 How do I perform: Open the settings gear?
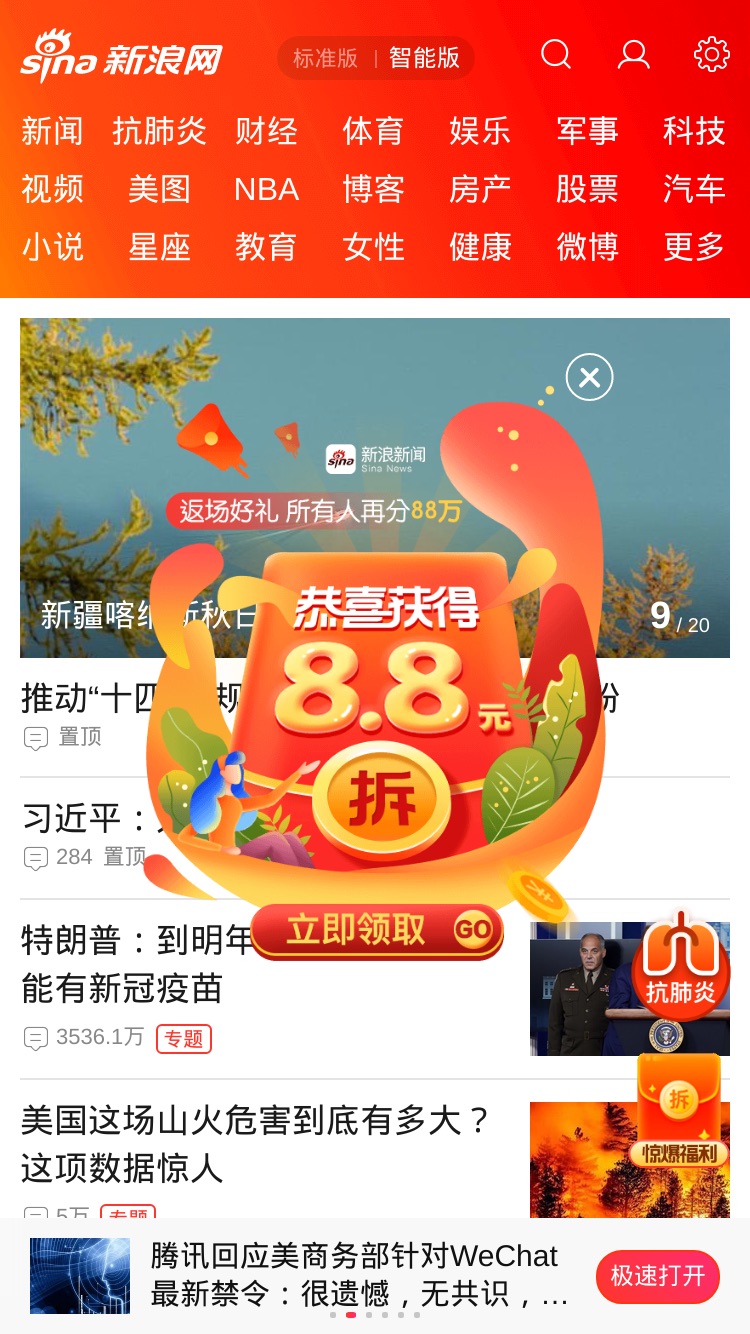[712, 54]
